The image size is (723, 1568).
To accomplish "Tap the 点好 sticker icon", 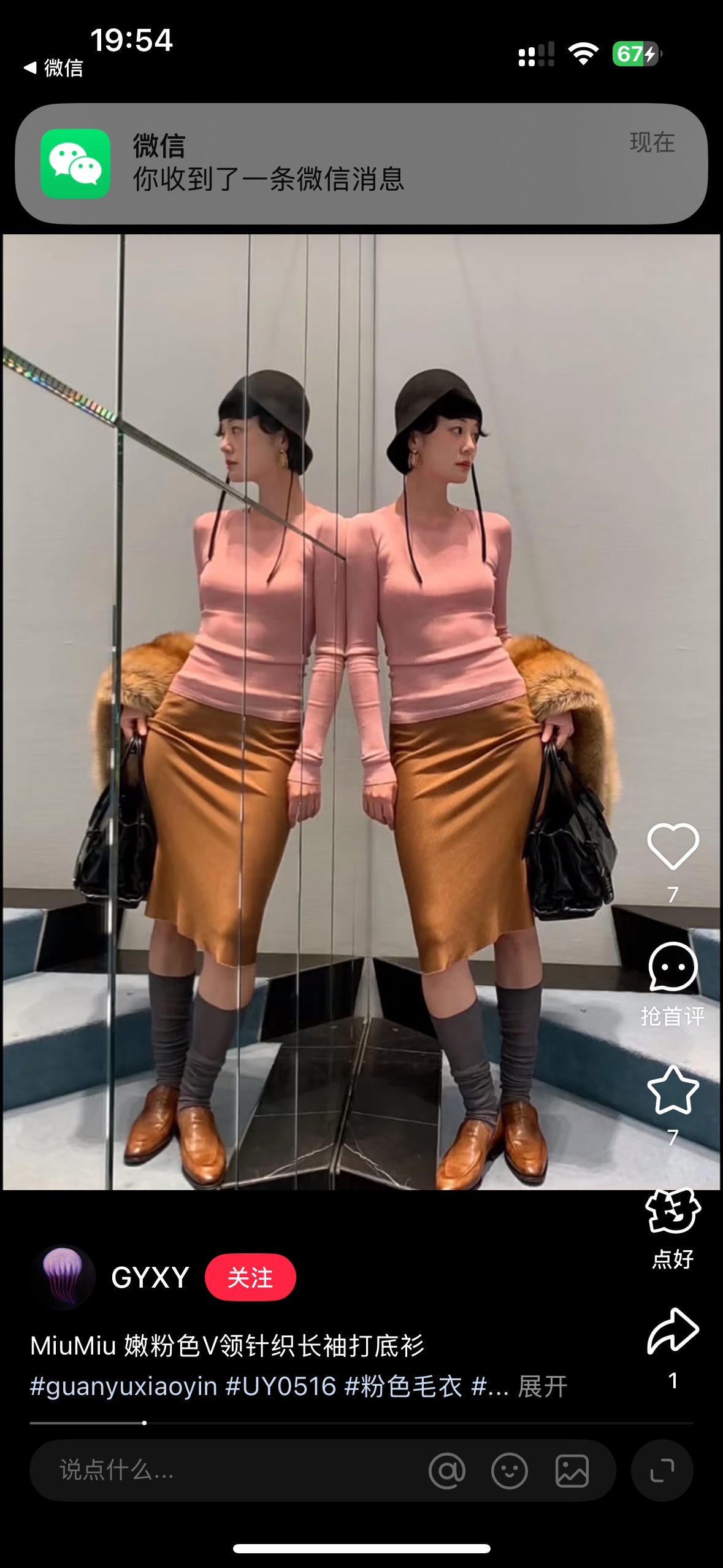I will (673, 1212).
